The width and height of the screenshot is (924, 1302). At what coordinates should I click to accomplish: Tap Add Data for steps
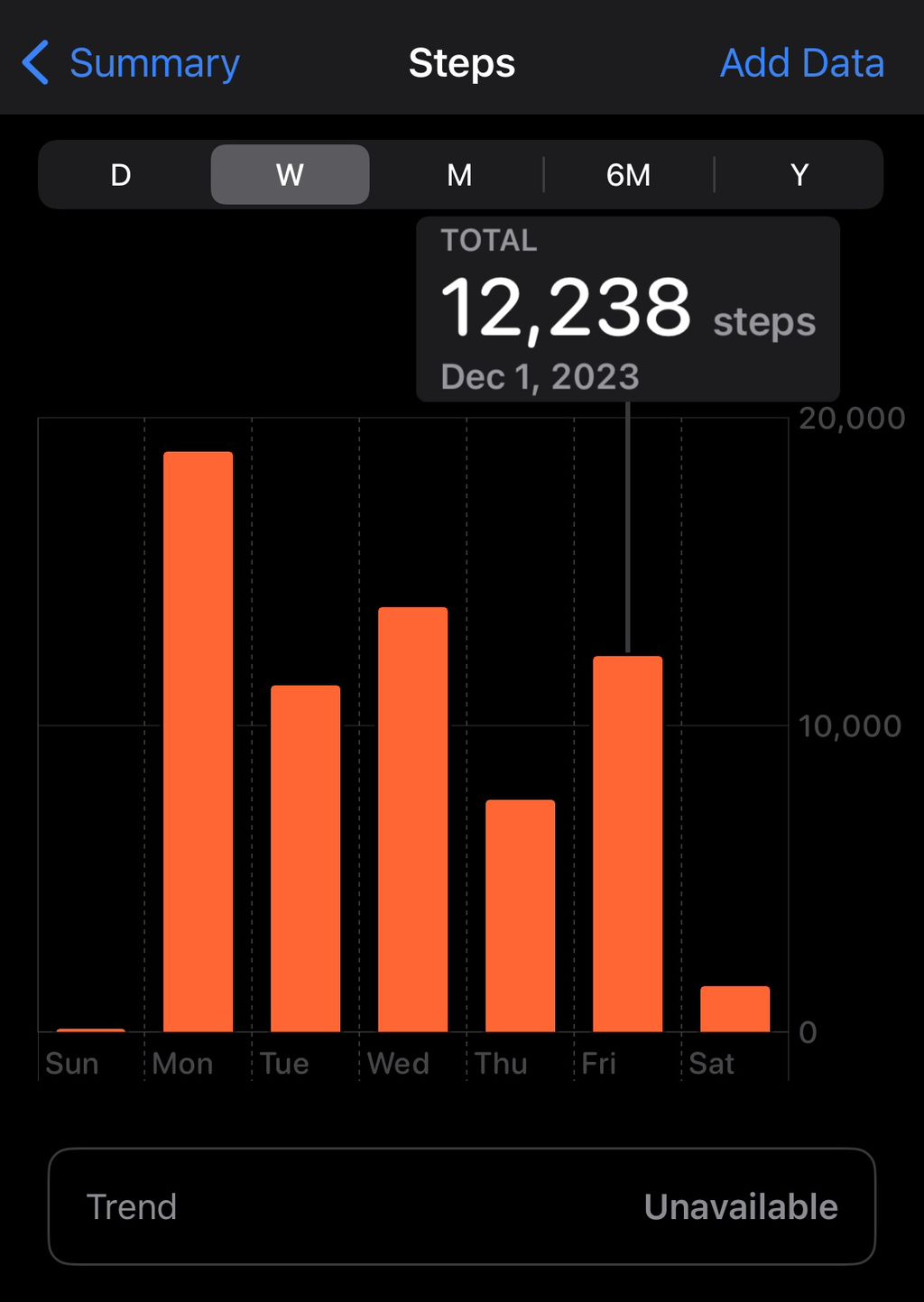(801, 63)
